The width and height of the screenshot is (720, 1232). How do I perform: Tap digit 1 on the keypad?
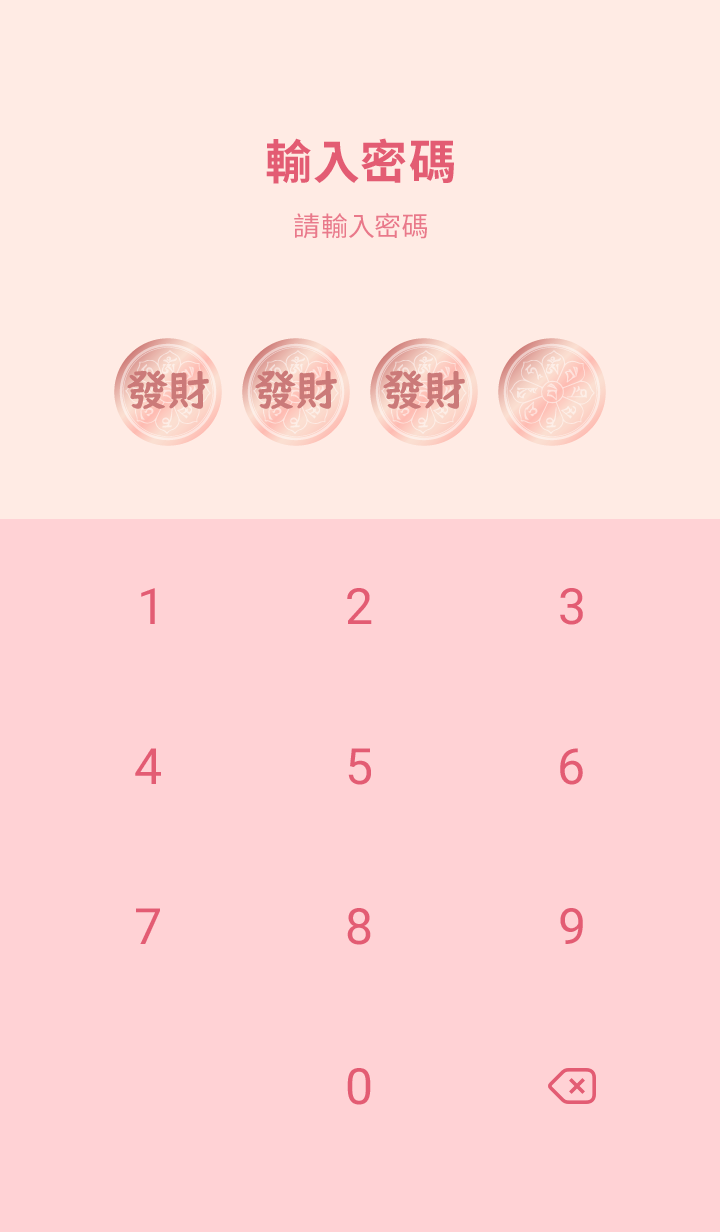tap(149, 607)
